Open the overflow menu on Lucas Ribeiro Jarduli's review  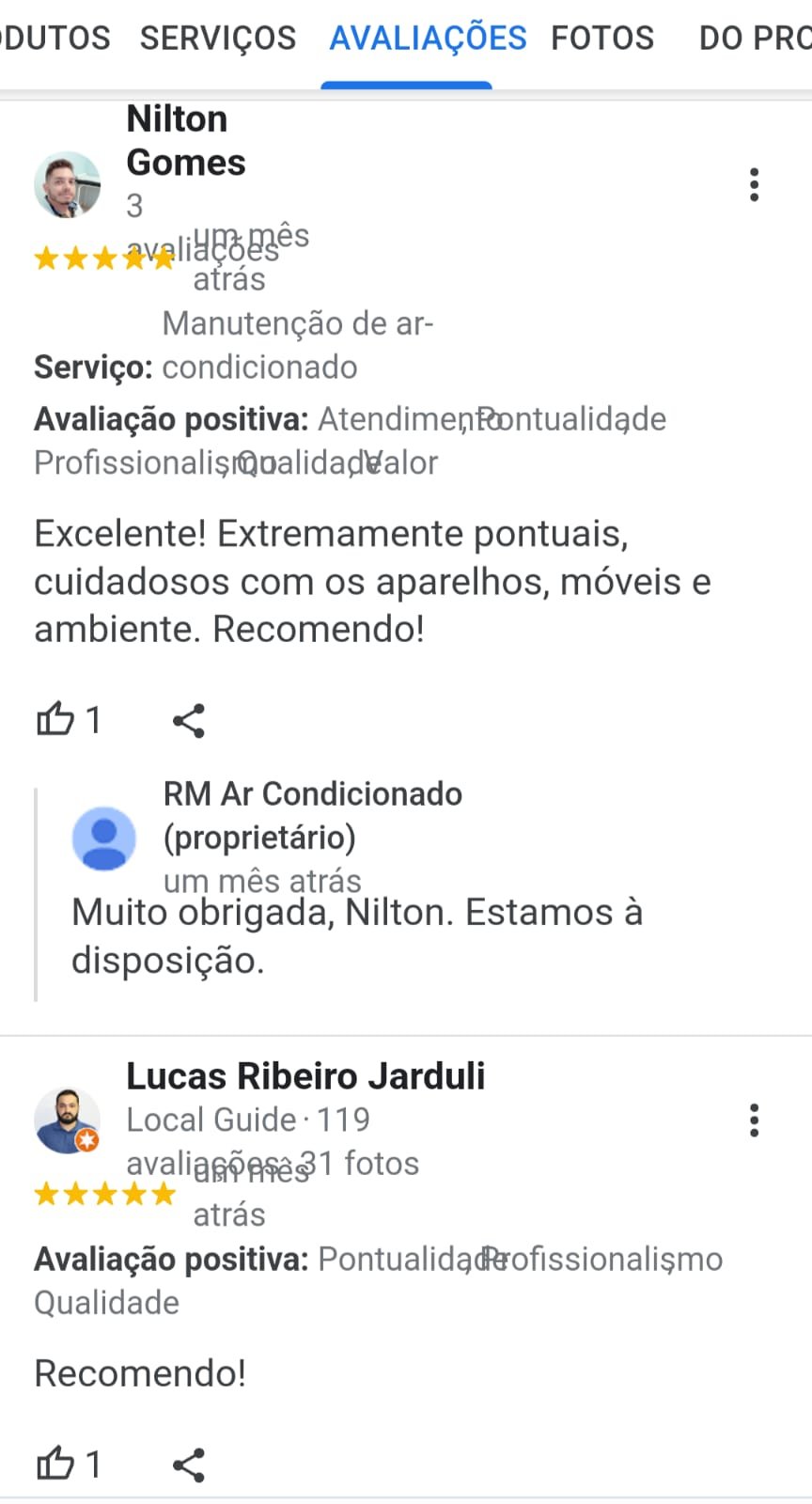754,1120
